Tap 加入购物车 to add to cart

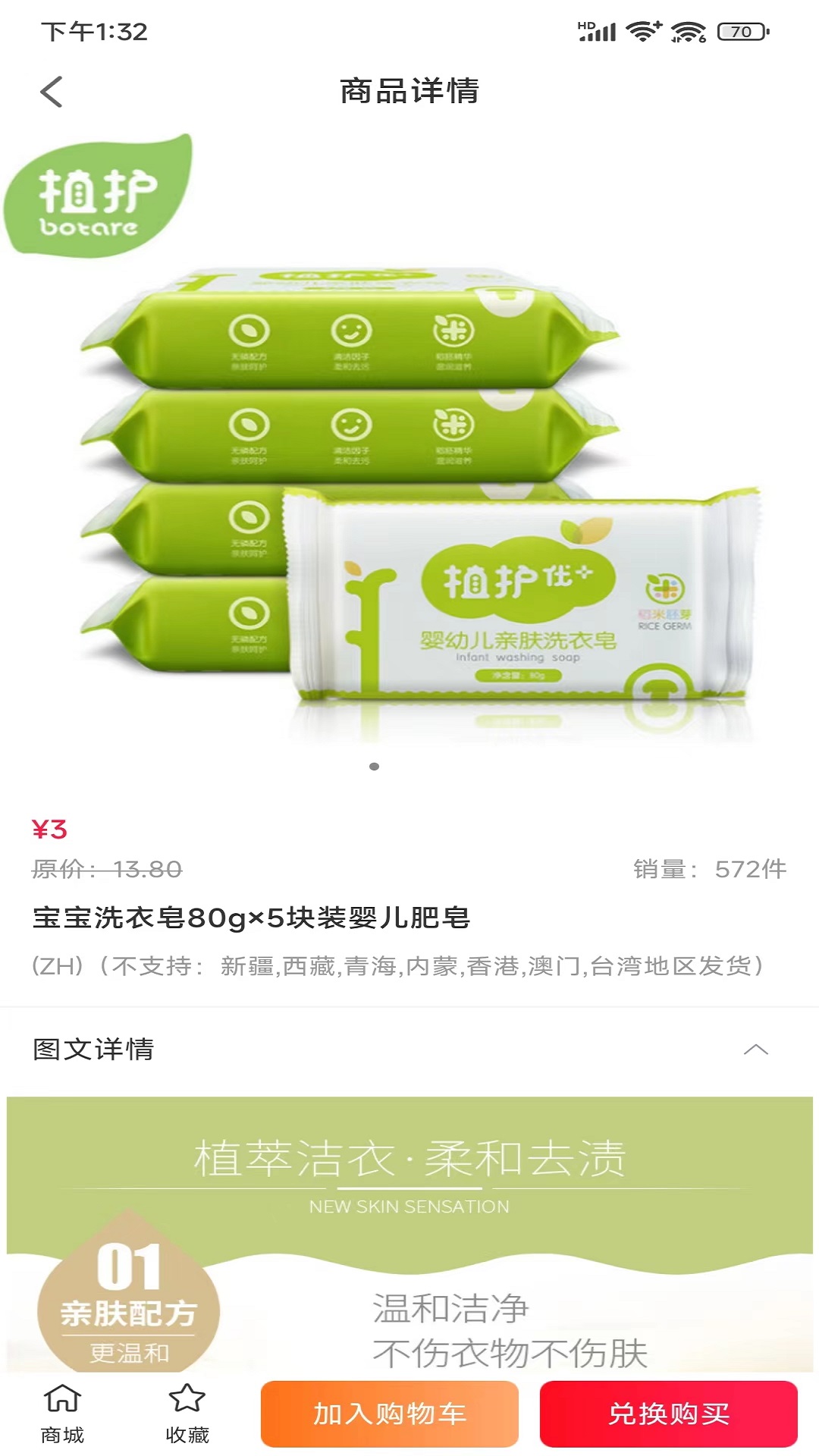[390, 1414]
